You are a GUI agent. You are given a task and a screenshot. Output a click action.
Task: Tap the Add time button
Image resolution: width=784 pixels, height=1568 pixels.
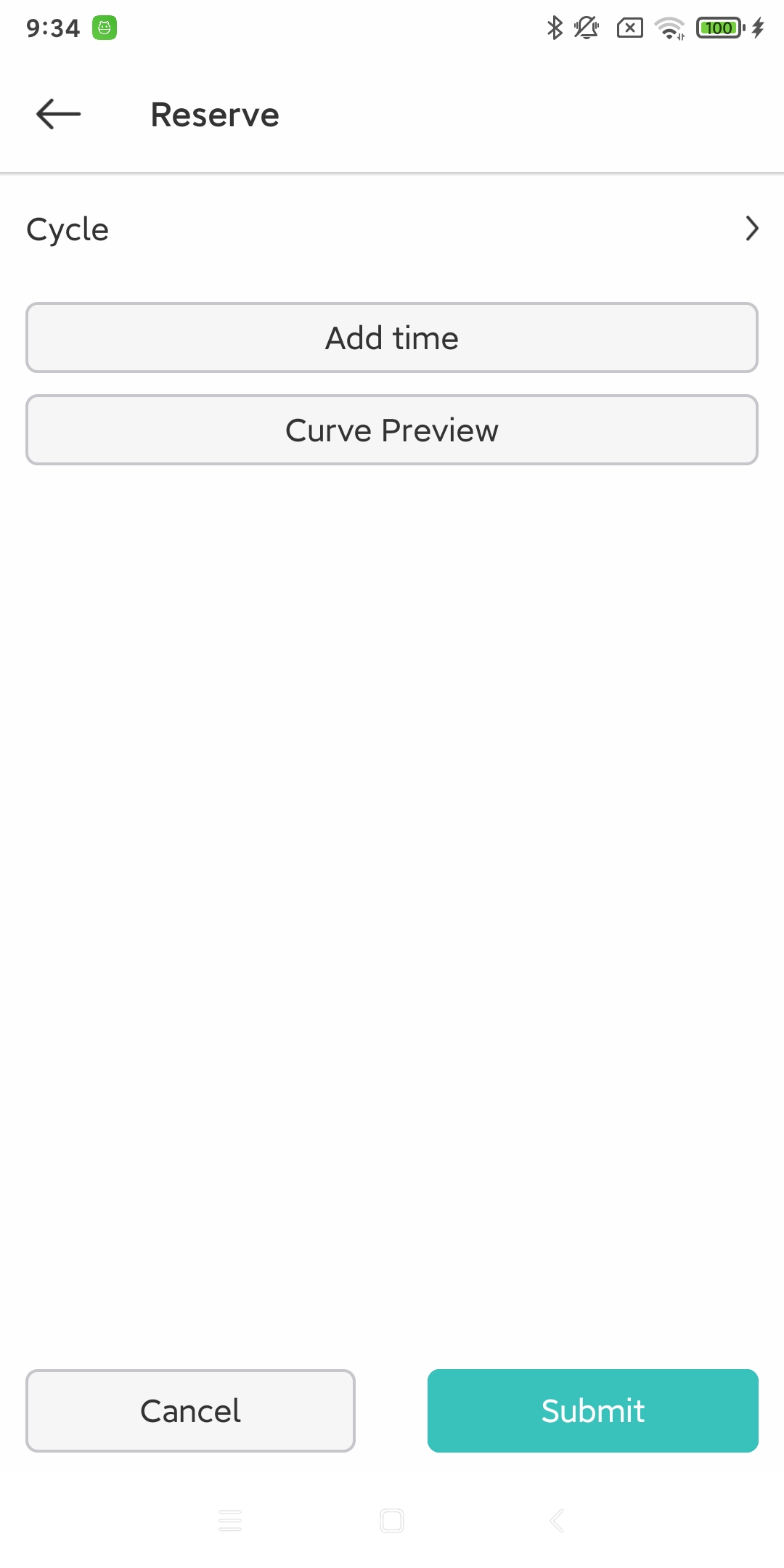click(x=392, y=338)
